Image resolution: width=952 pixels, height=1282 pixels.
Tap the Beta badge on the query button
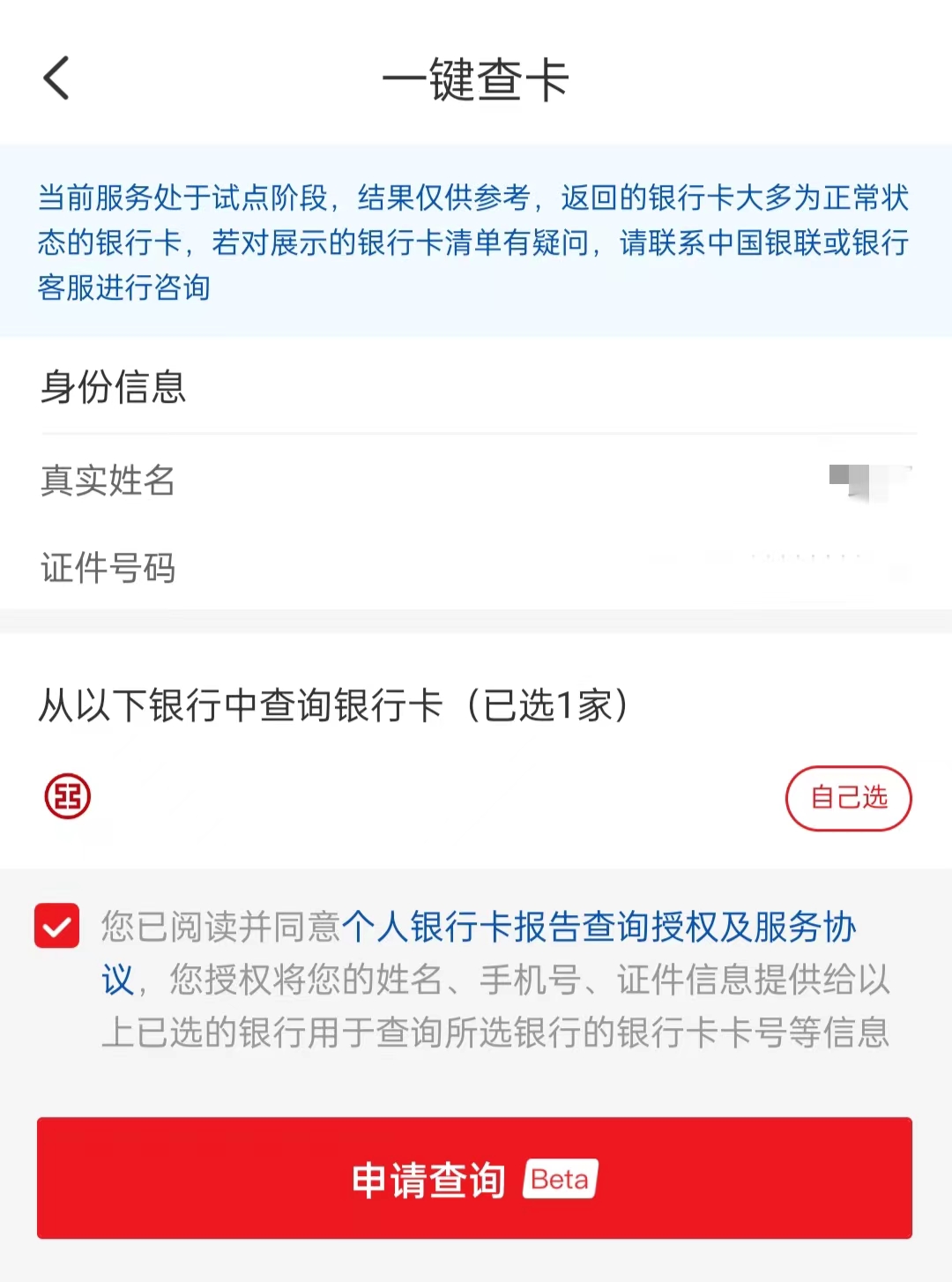tap(559, 1178)
